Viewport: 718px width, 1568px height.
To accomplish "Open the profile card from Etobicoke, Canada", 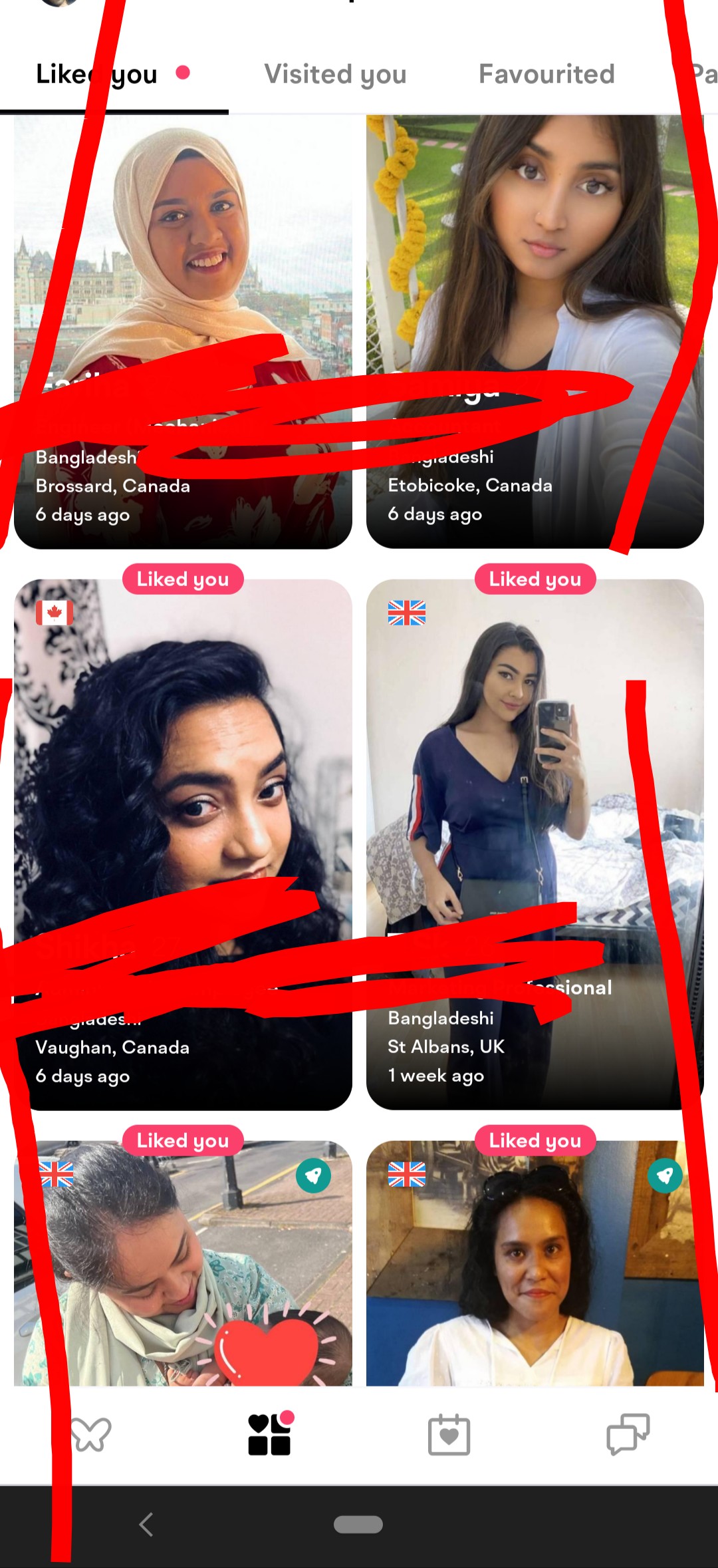I will 535,266.
